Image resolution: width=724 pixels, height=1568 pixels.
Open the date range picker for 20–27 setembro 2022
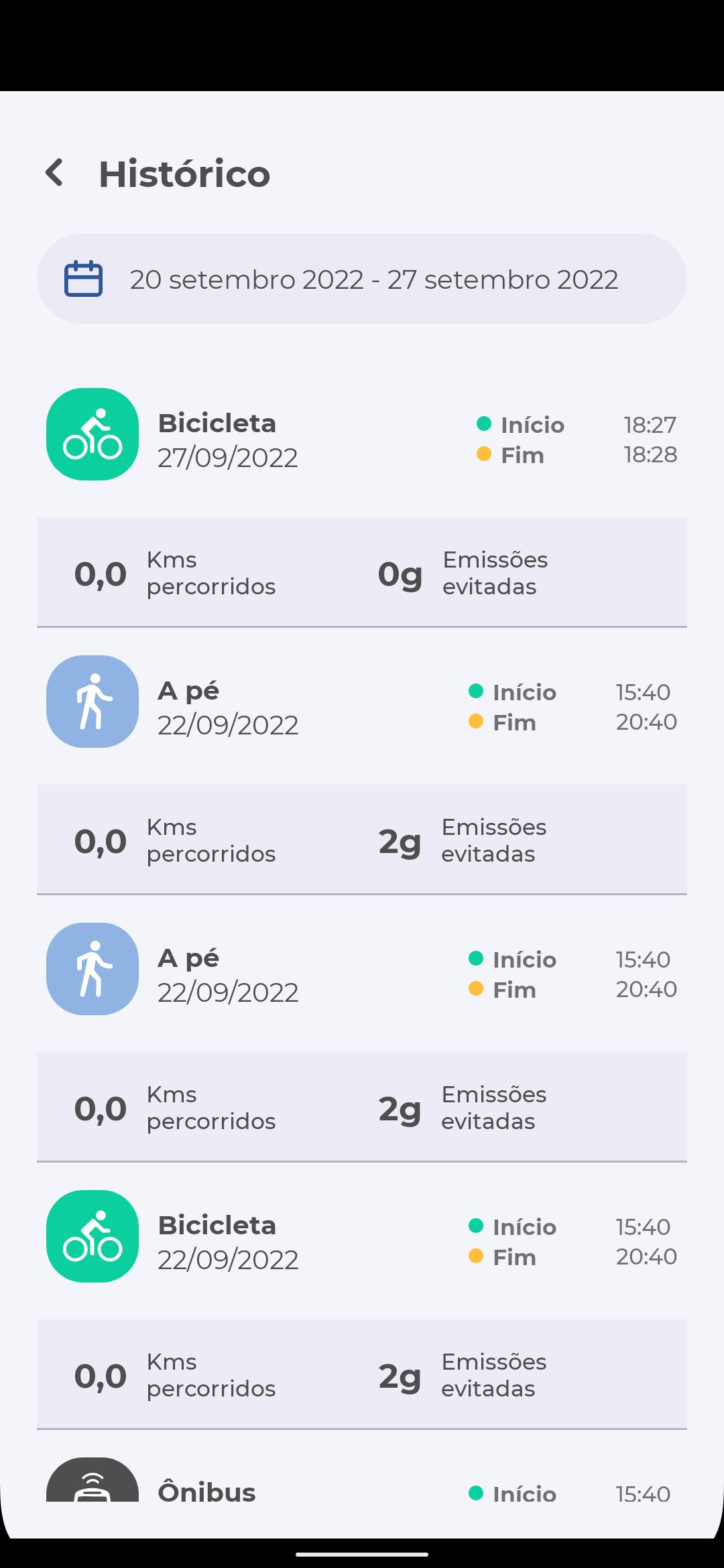362,279
